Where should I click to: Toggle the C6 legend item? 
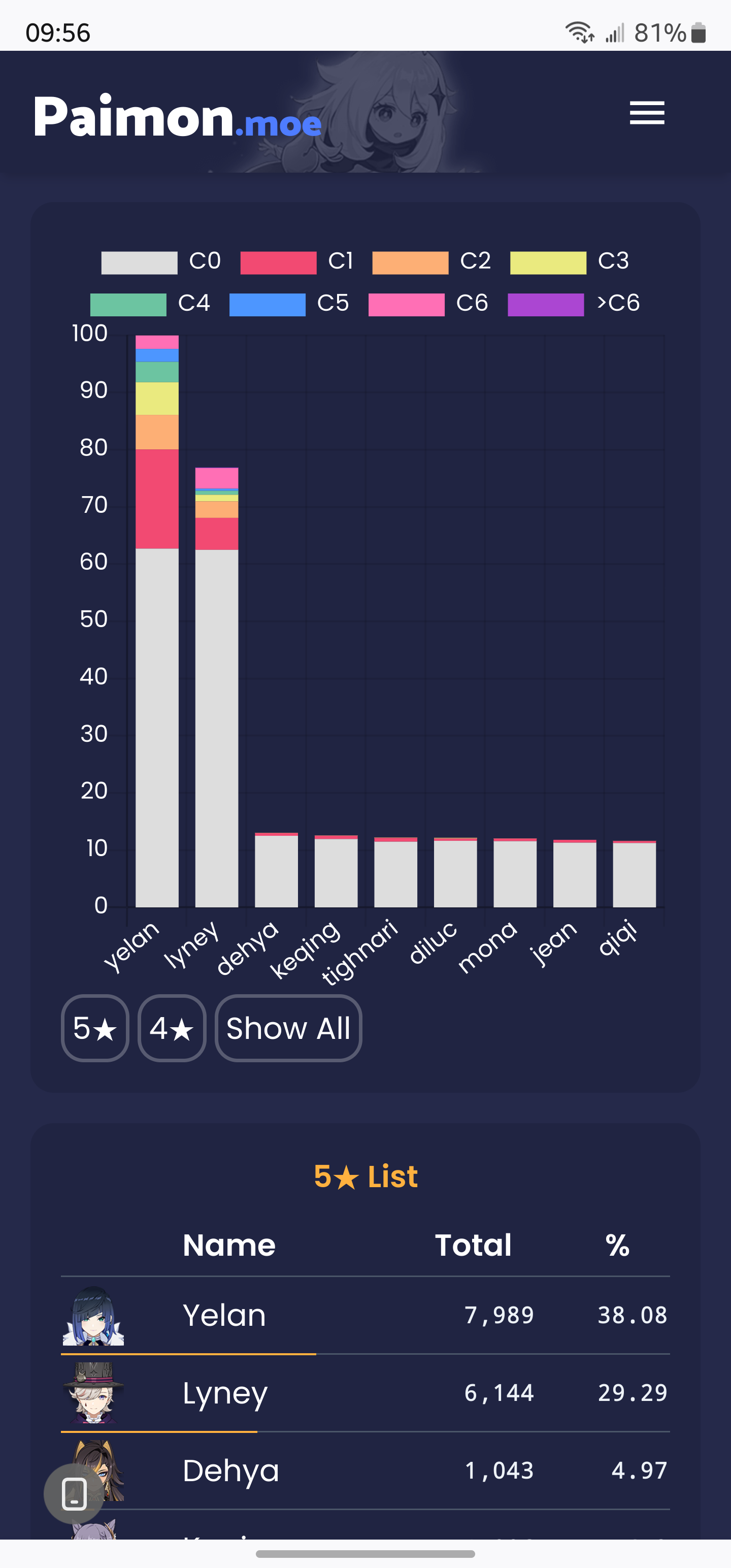[428, 304]
